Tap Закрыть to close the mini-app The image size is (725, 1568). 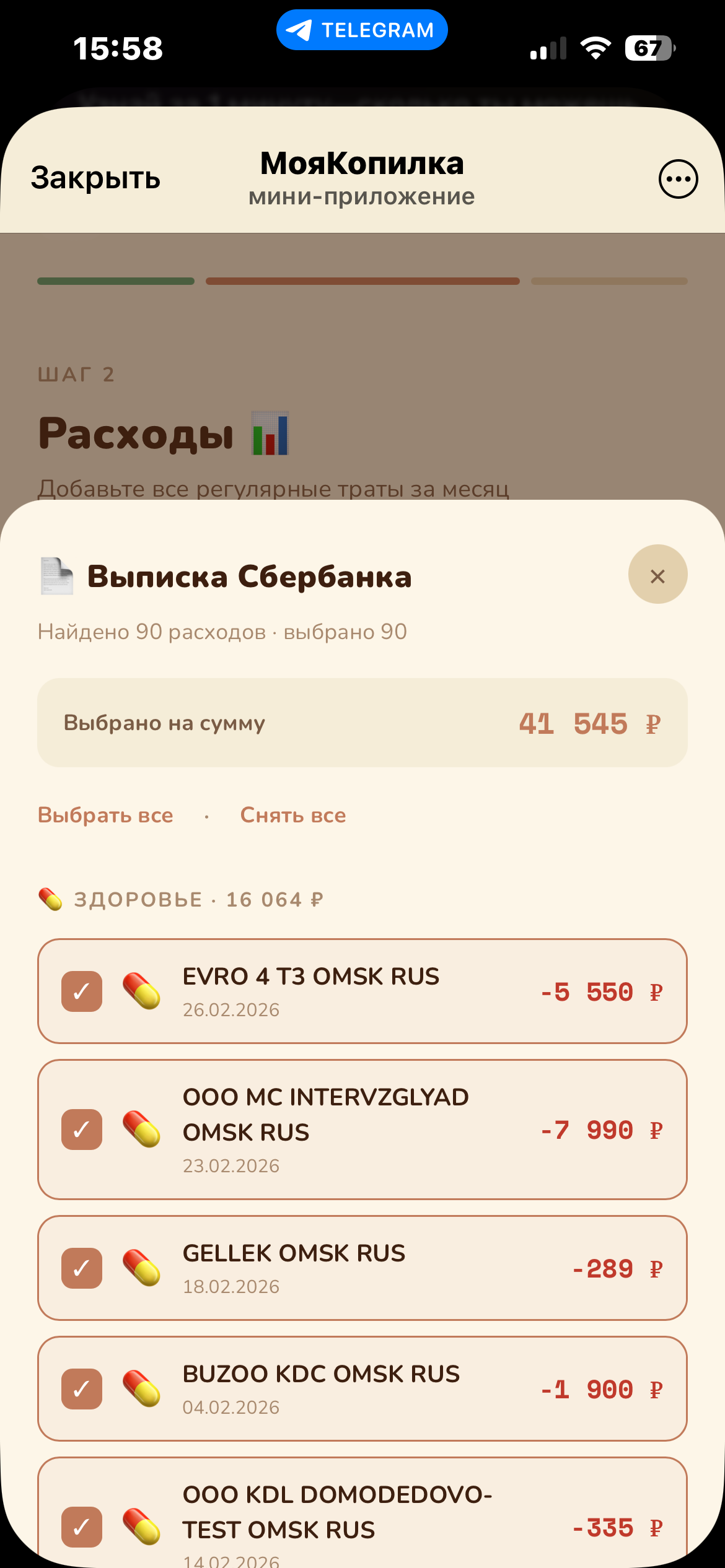[95, 178]
